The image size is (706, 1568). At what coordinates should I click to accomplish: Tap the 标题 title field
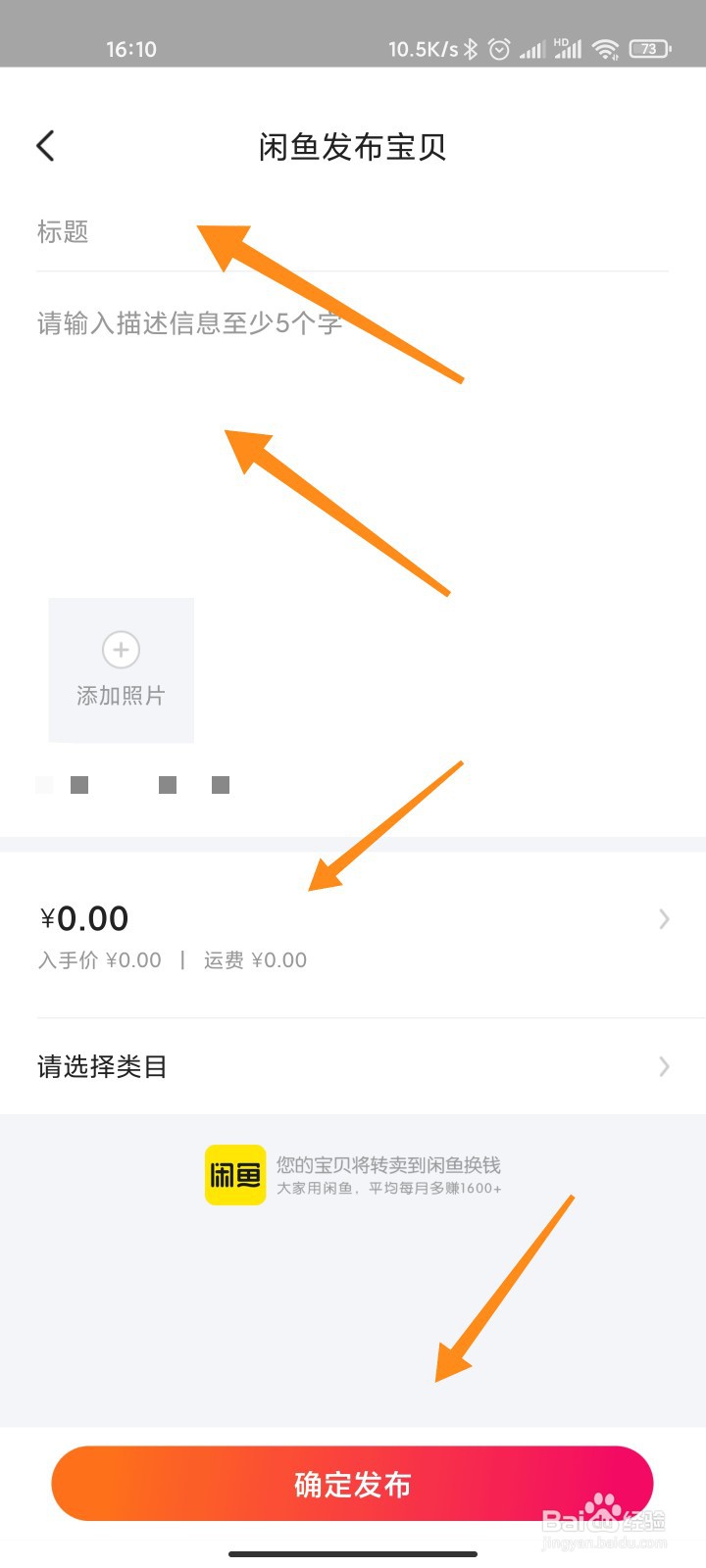353,232
